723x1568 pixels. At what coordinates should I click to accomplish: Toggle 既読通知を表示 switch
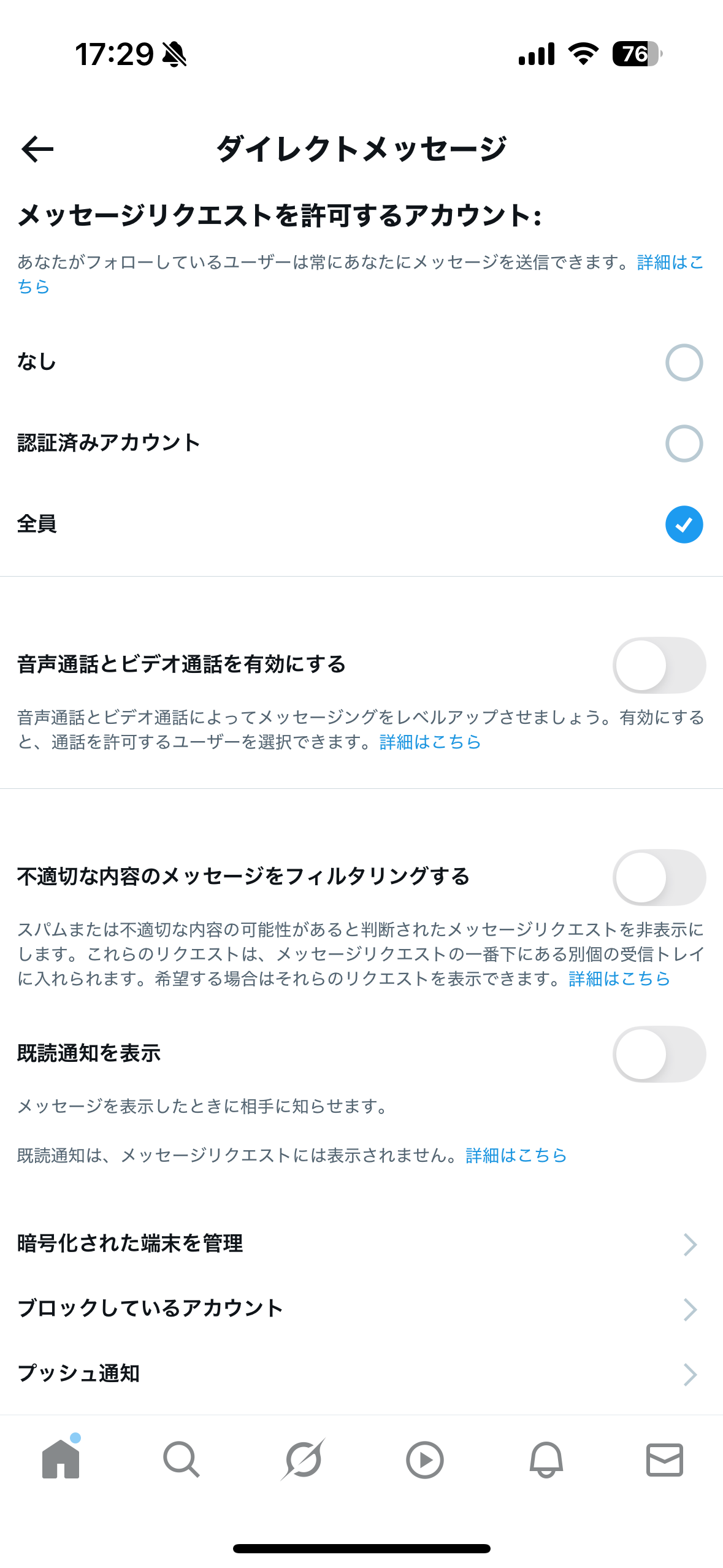pos(659,1054)
